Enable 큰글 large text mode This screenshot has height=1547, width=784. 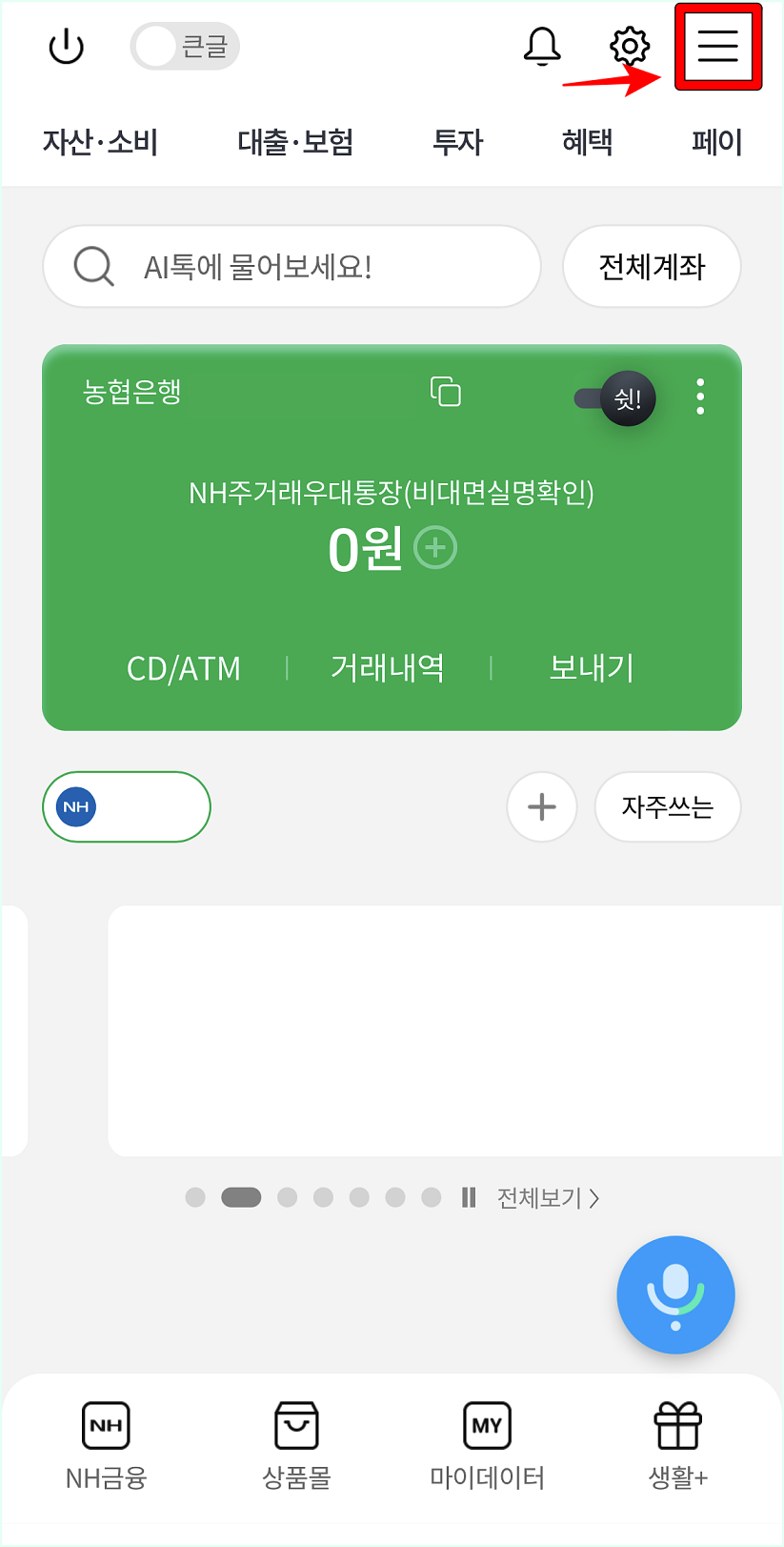pyautogui.click(x=184, y=45)
